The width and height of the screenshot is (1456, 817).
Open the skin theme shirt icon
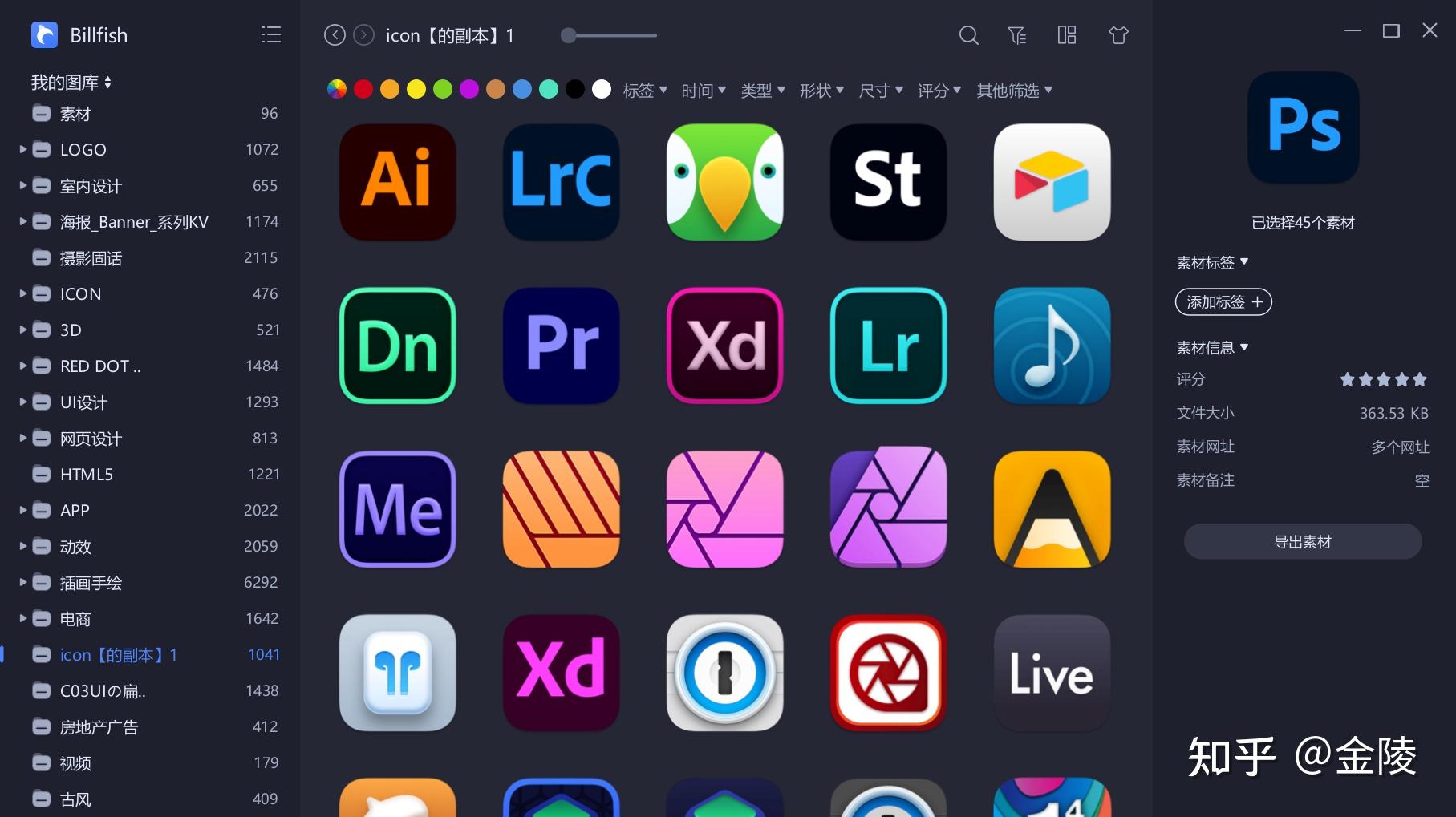click(x=1118, y=35)
